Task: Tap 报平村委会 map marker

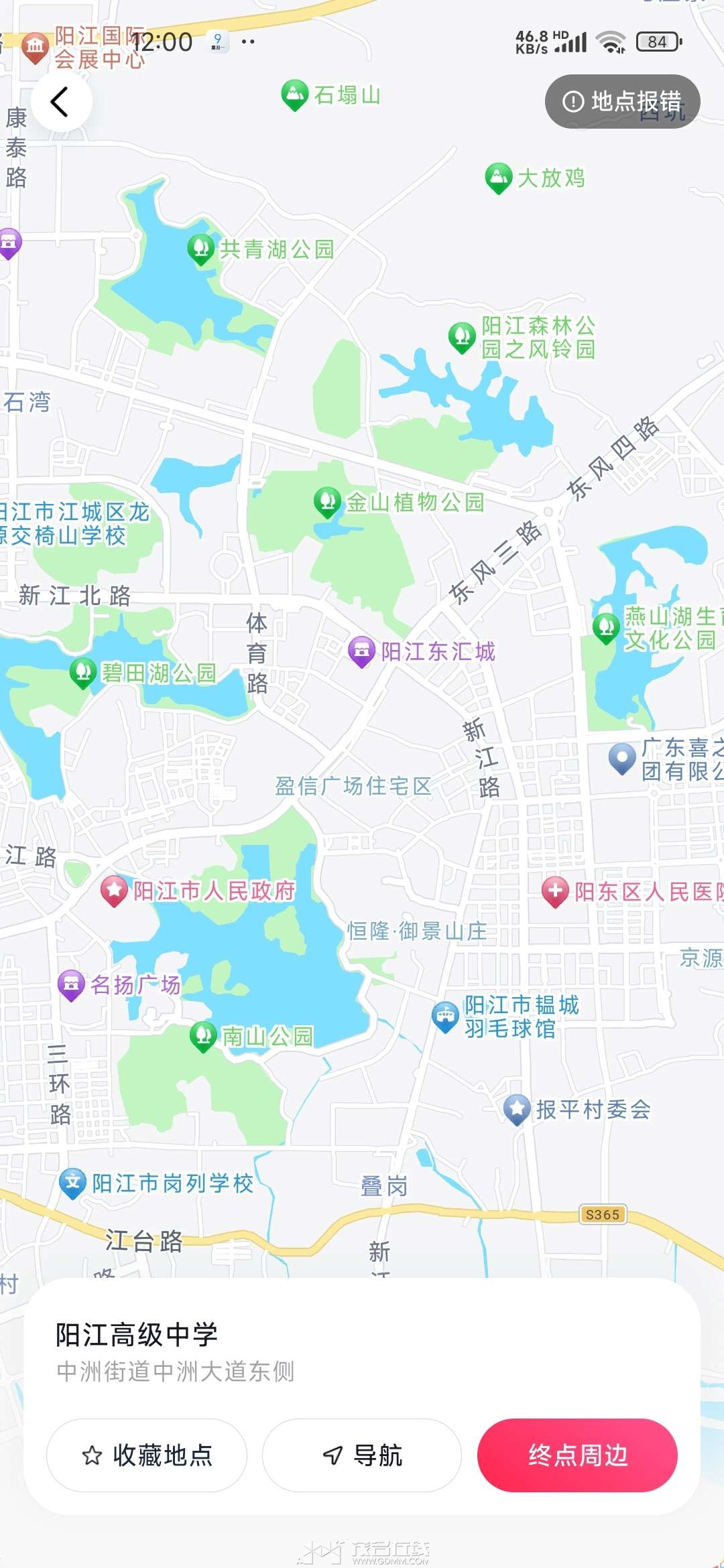Action: 517,1109
